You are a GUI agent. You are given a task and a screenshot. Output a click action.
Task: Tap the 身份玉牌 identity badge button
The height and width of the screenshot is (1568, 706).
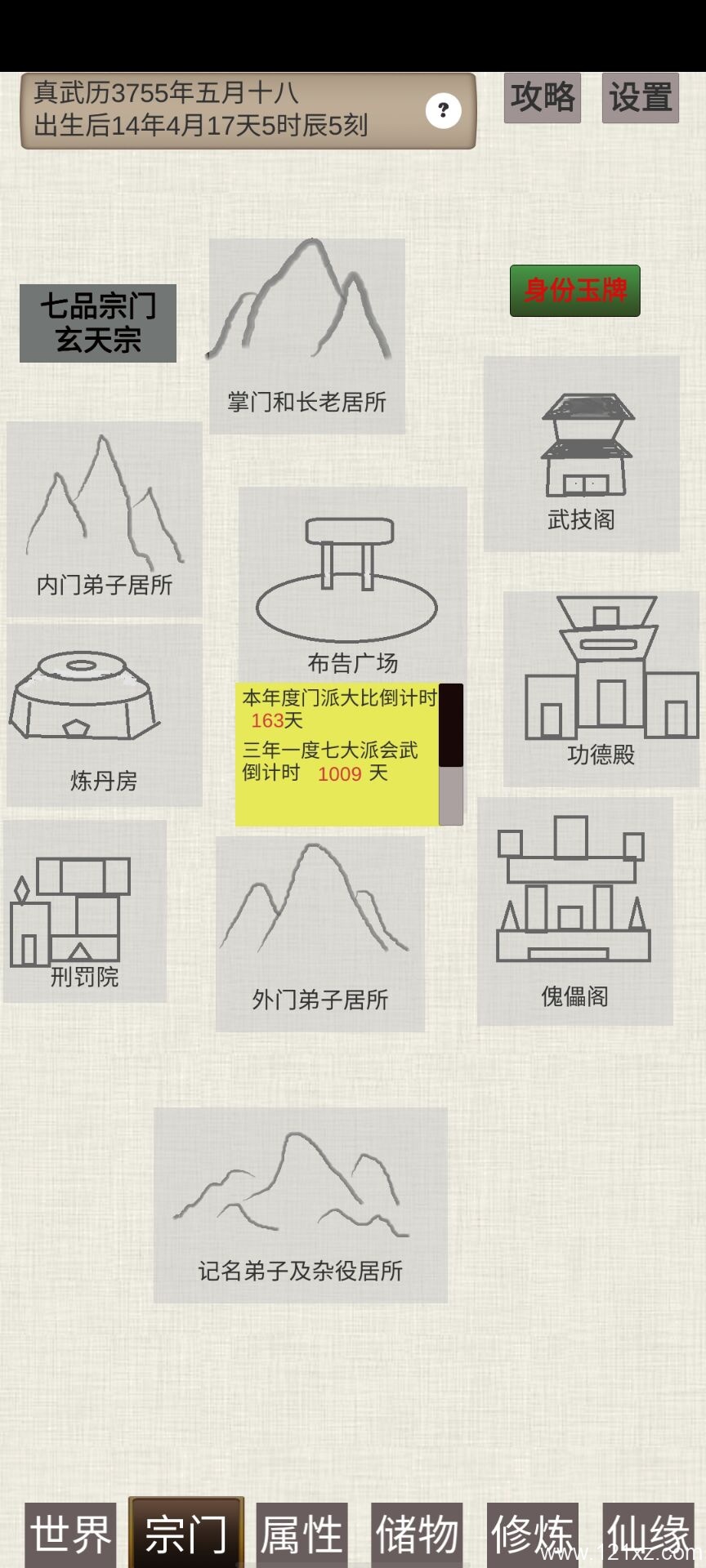574,291
